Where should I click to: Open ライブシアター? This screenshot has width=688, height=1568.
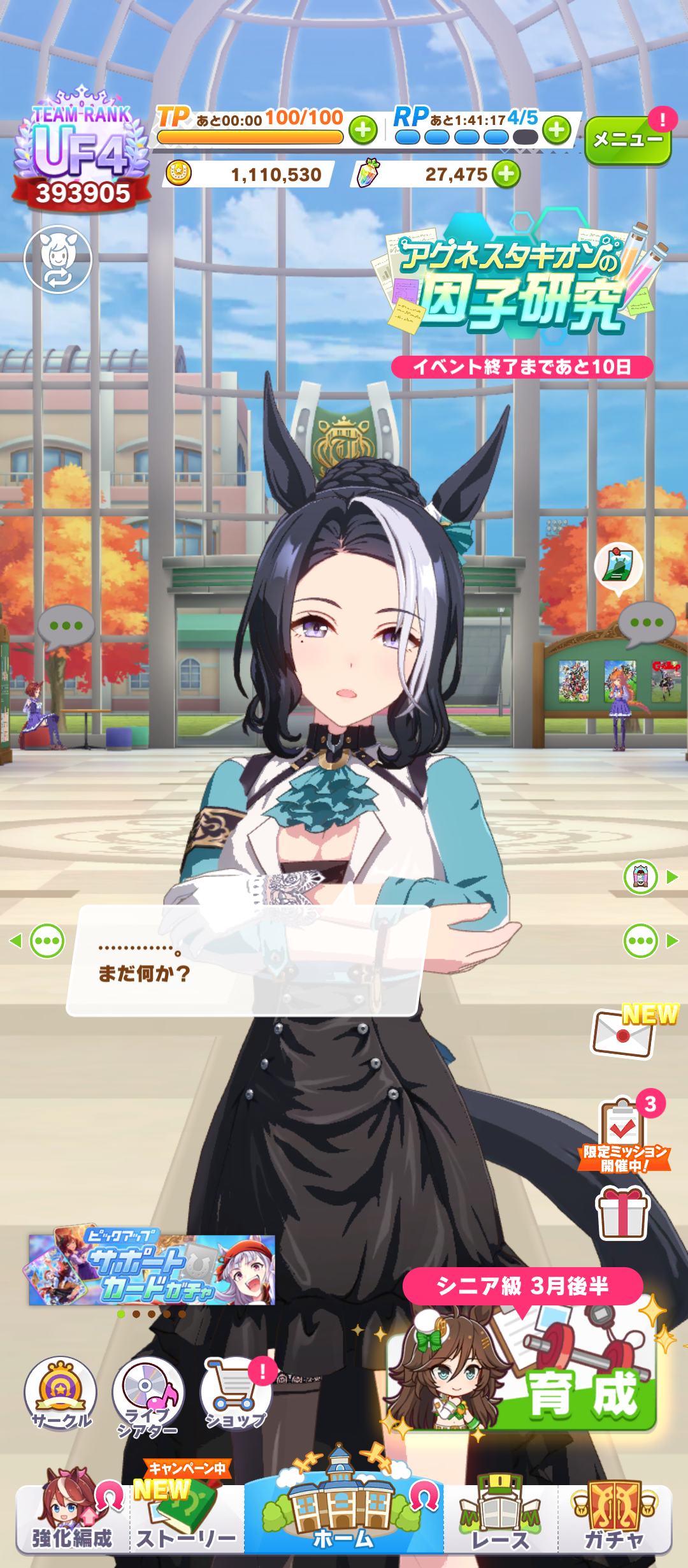pos(148,1396)
